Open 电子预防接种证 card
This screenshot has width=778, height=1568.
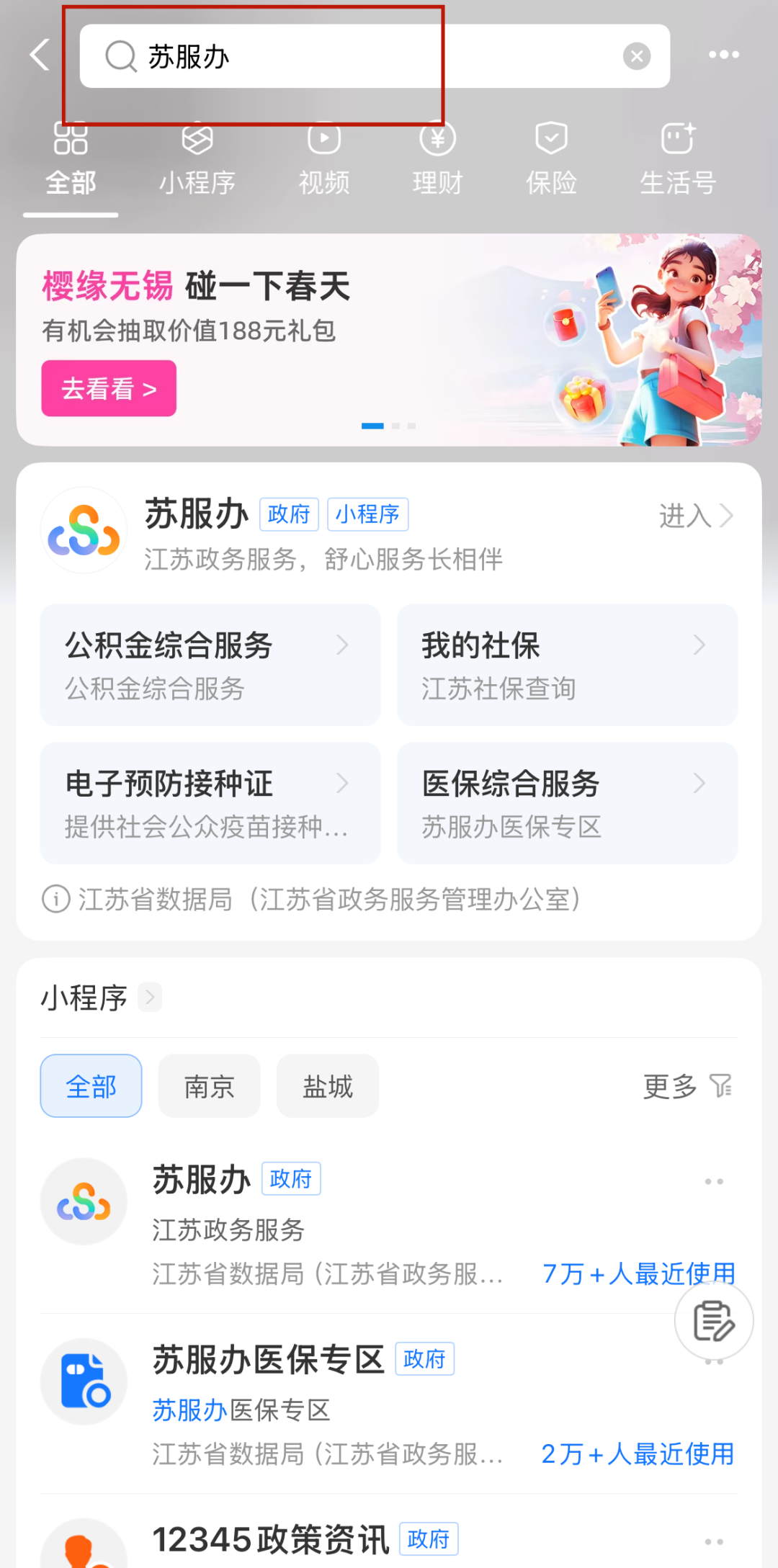tap(210, 802)
